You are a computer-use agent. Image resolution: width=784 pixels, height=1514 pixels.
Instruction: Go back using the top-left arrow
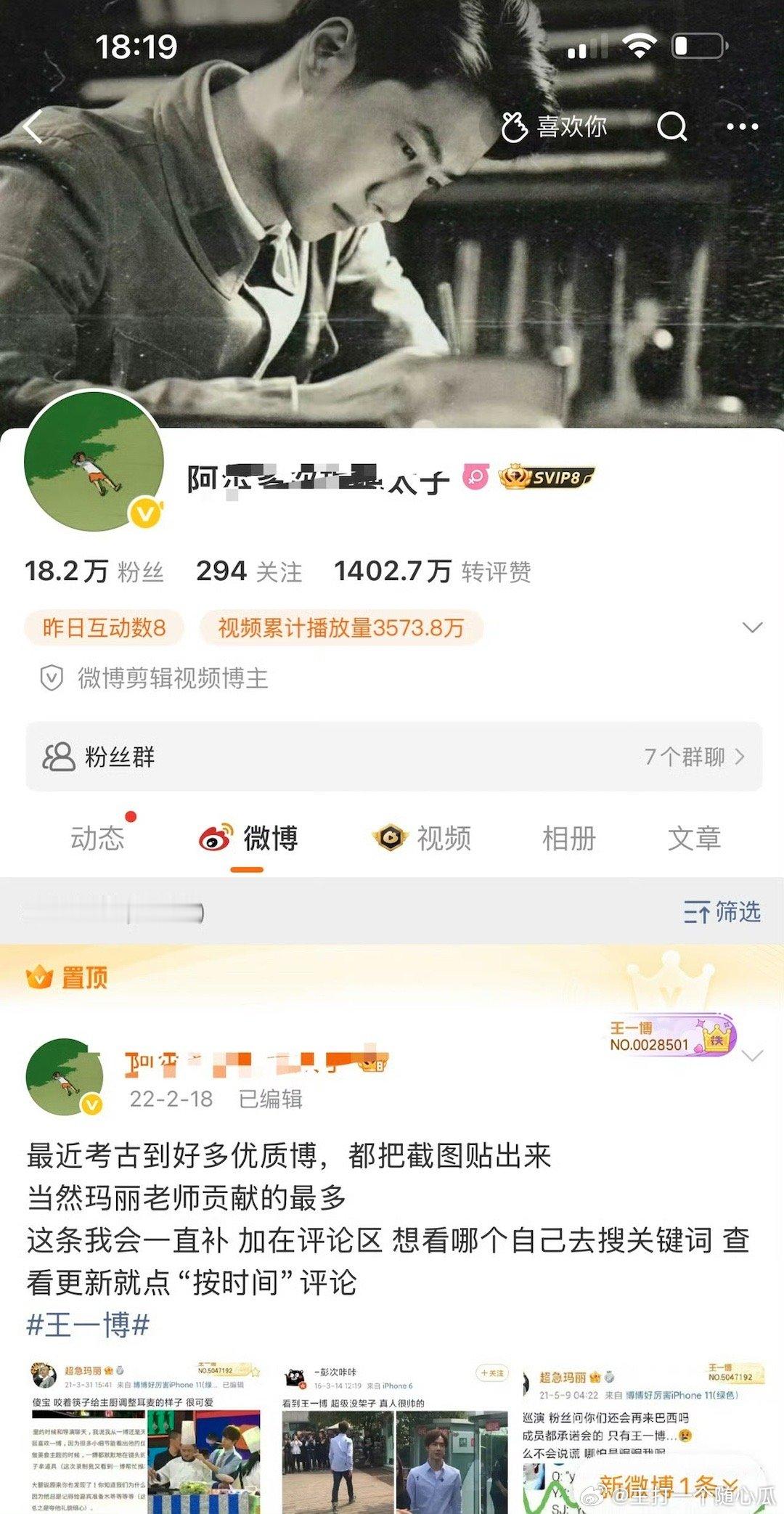[33, 127]
